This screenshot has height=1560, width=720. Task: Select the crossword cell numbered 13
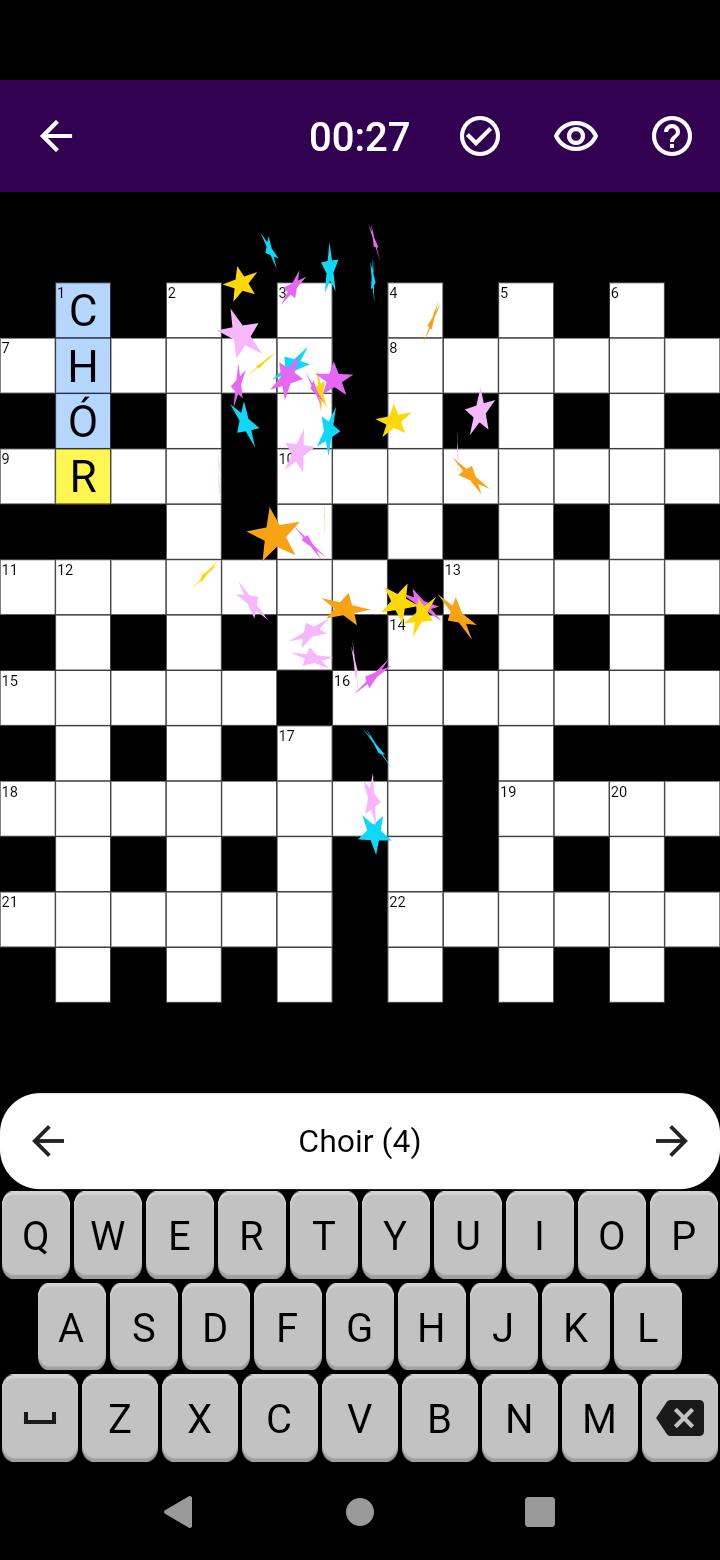[x=471, y=587]
